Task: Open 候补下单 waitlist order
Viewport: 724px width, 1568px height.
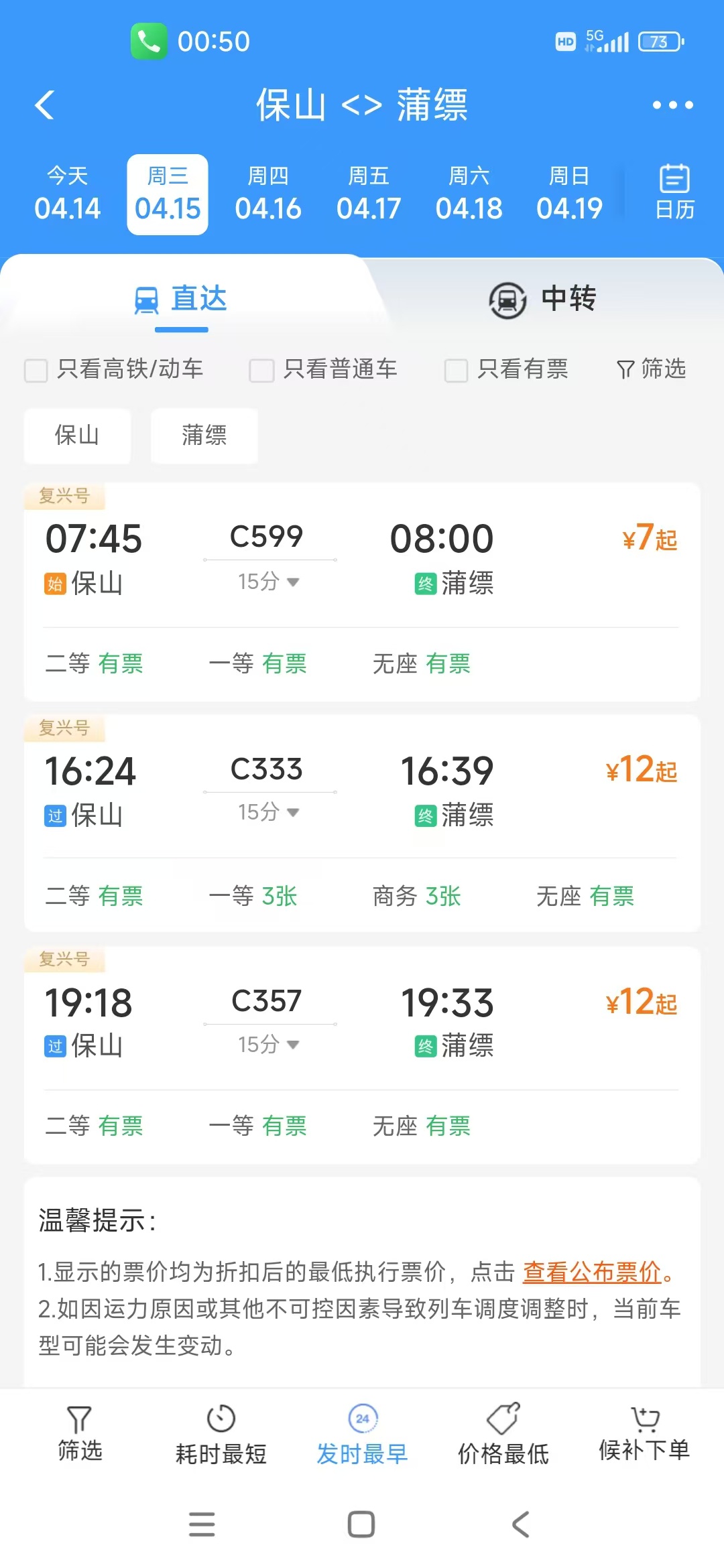Action: (x=644, y=1435)
